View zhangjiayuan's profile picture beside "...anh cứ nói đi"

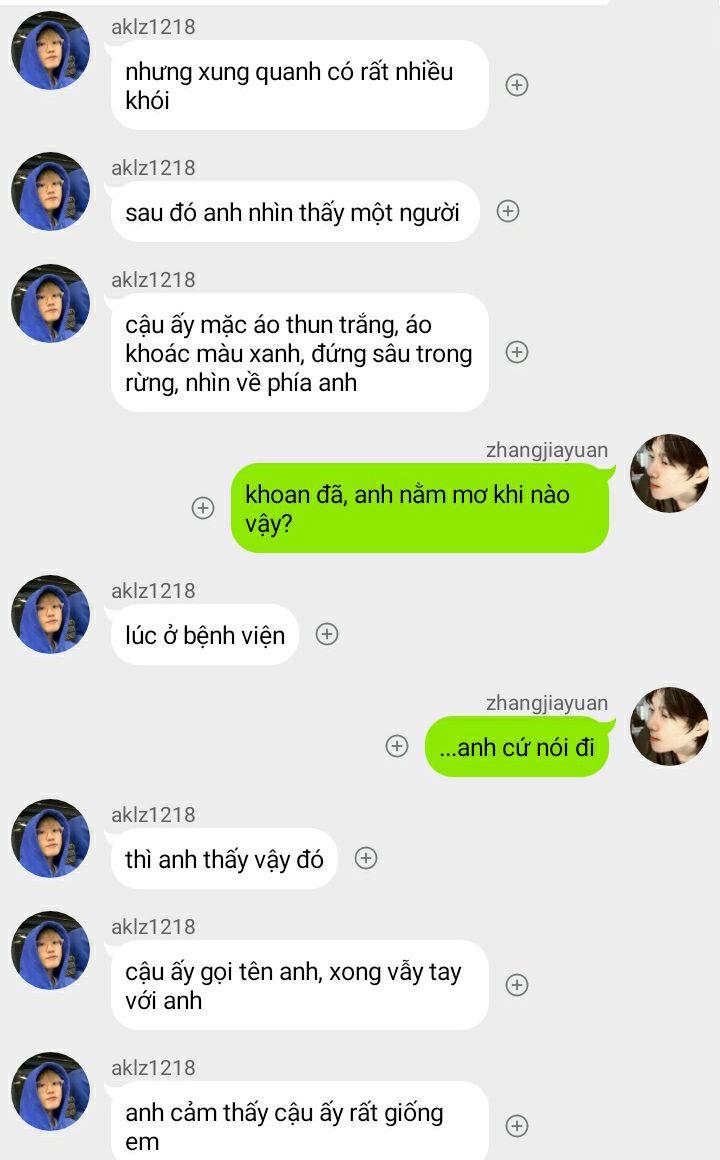click(x=669, y=727)
